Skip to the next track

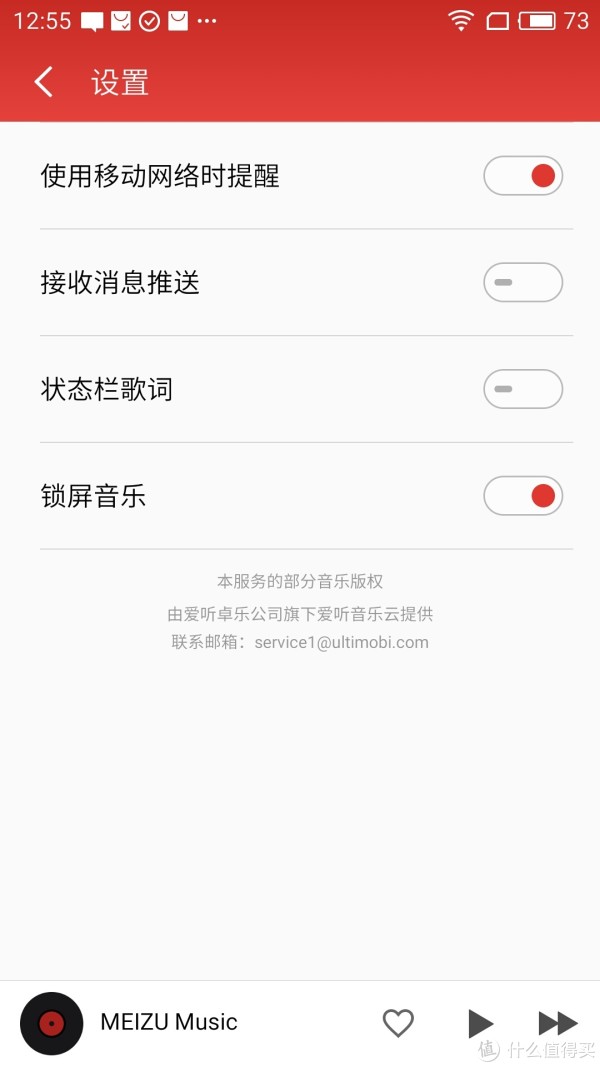click(x=558, y=1023)
